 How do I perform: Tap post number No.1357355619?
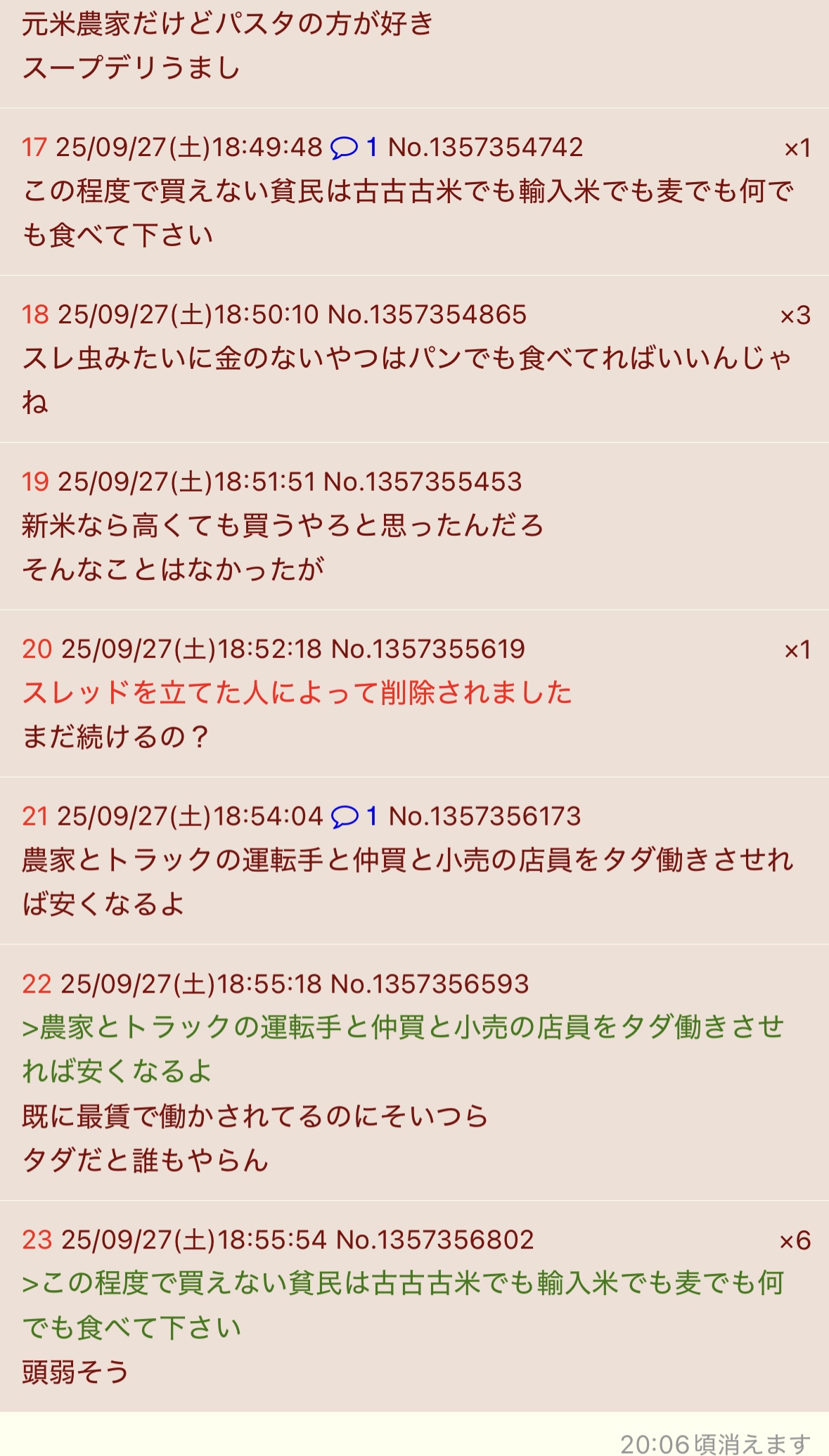[428, 650]
